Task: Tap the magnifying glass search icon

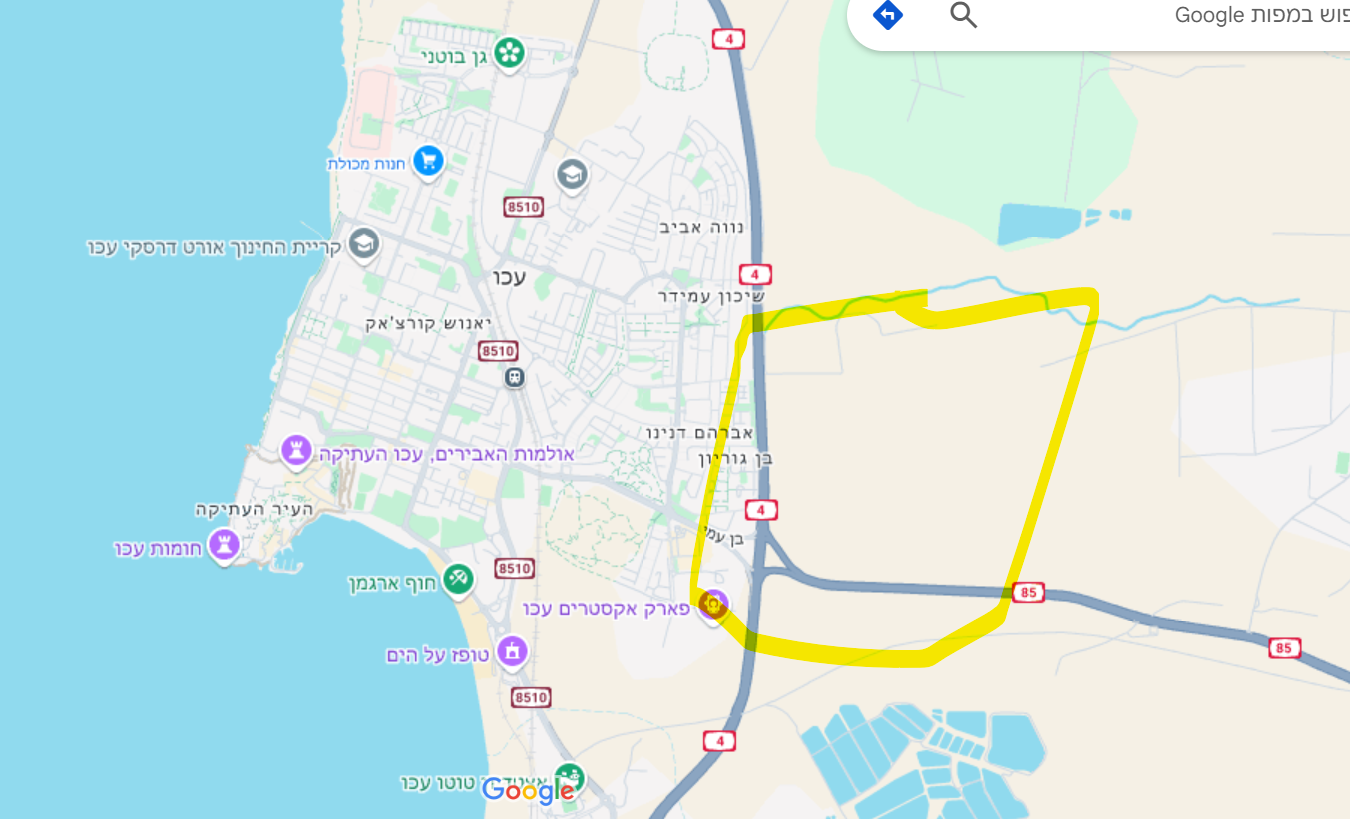Action: click(963, 15)
